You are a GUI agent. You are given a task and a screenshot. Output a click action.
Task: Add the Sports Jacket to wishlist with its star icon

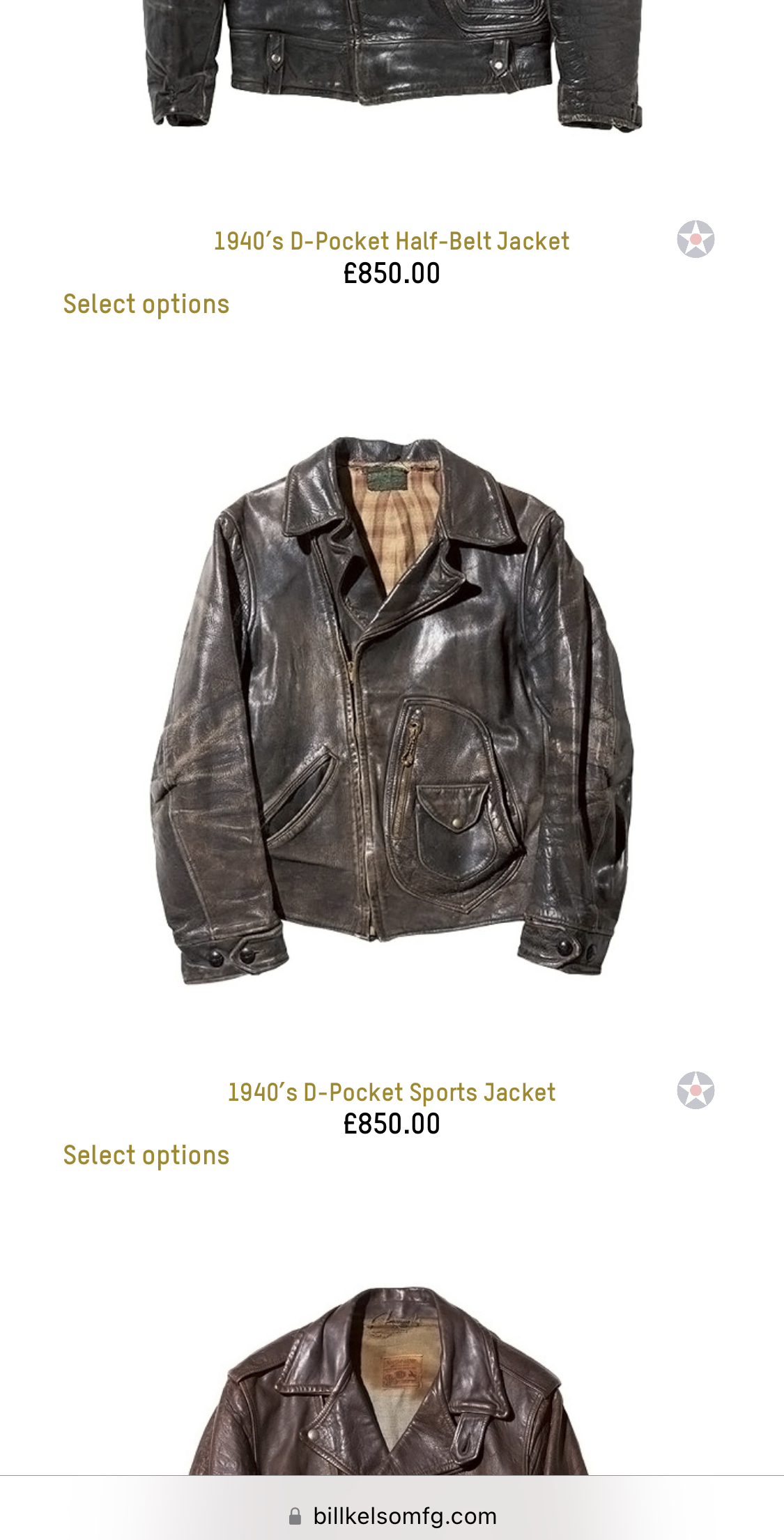click(x=695, y=1090)
